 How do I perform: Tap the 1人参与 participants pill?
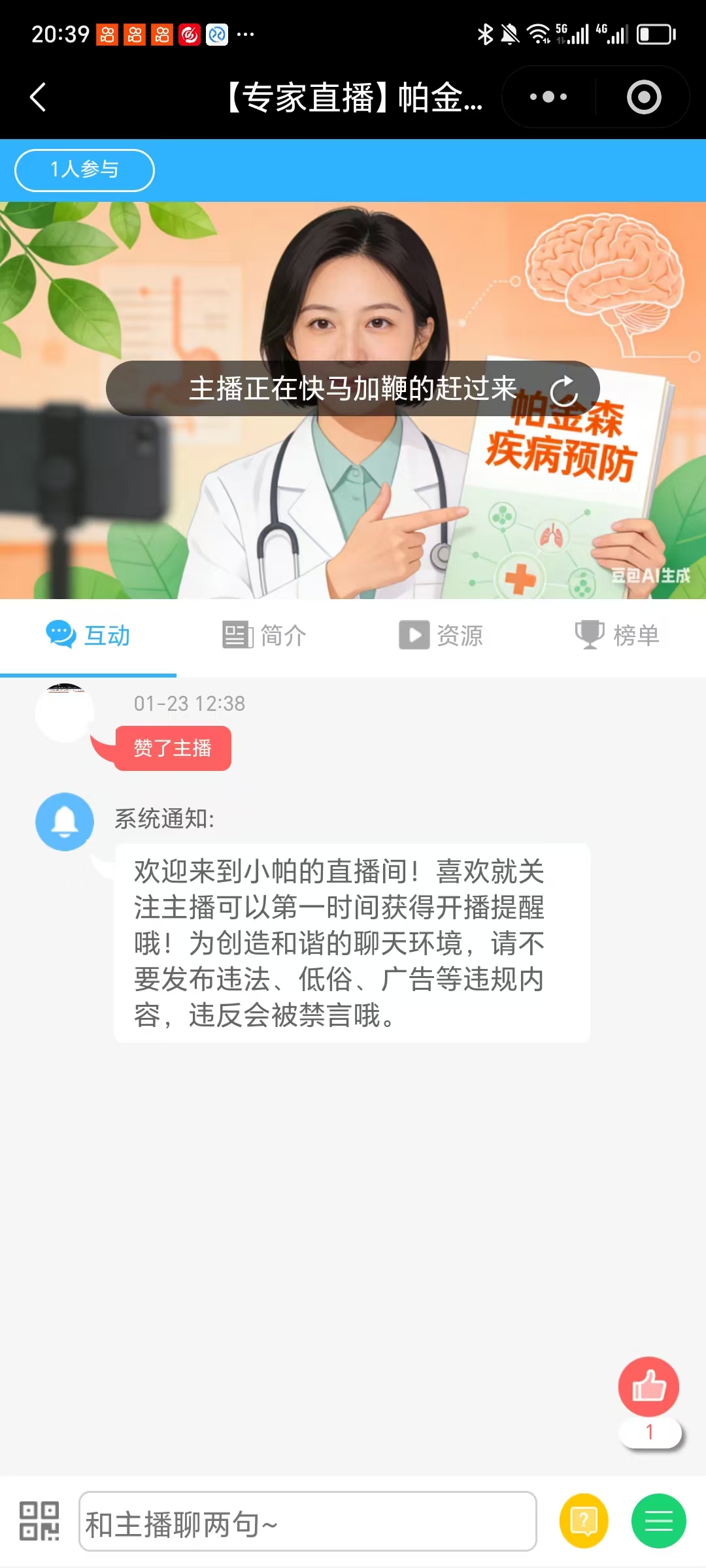[x=84, y=171]
